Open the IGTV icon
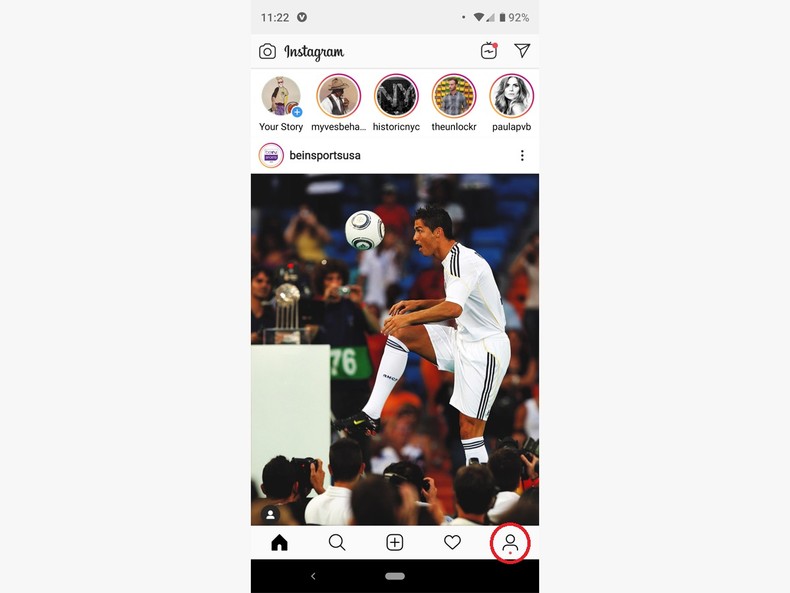The image size is (790, 593). [x=488, y=51]
